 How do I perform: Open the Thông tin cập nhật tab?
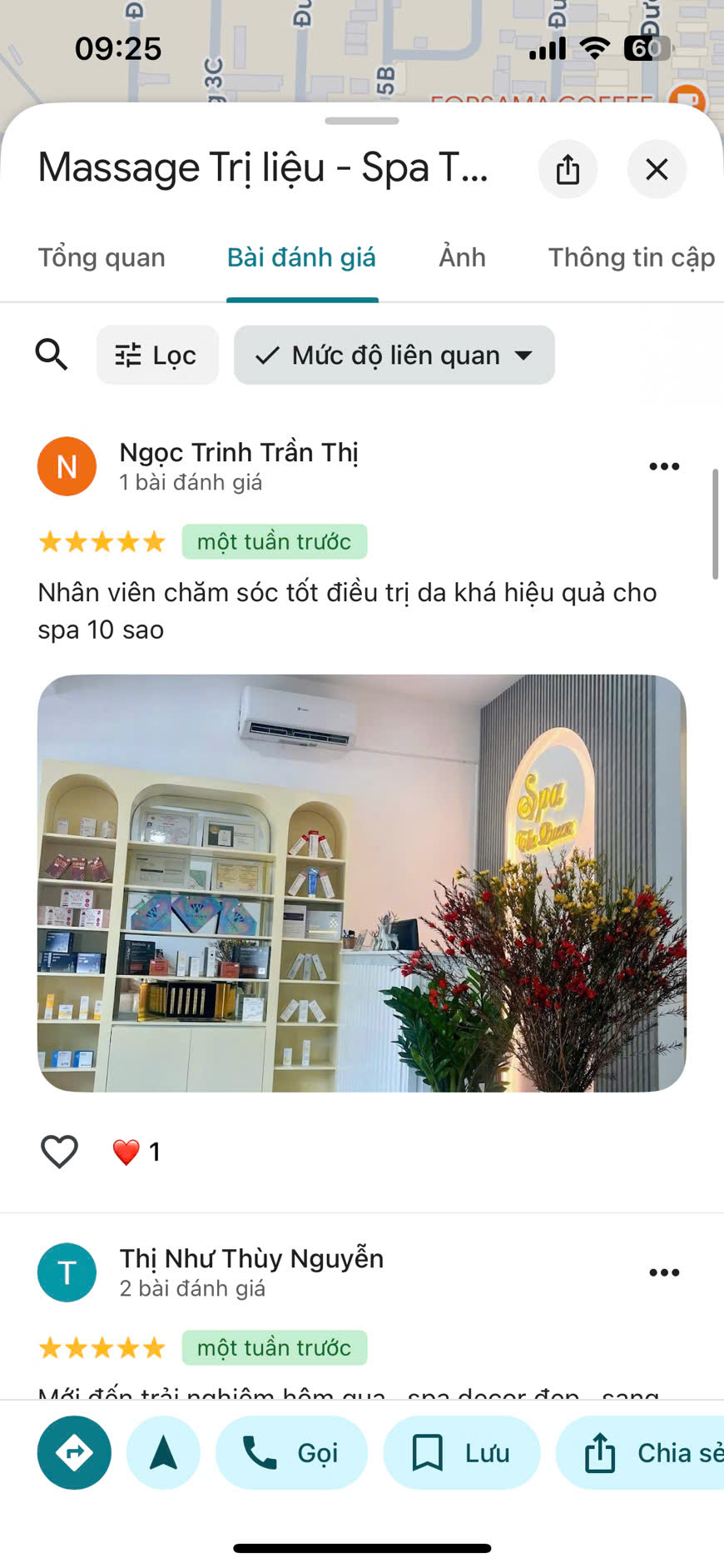pyautogui.click(x=631, y=258)
